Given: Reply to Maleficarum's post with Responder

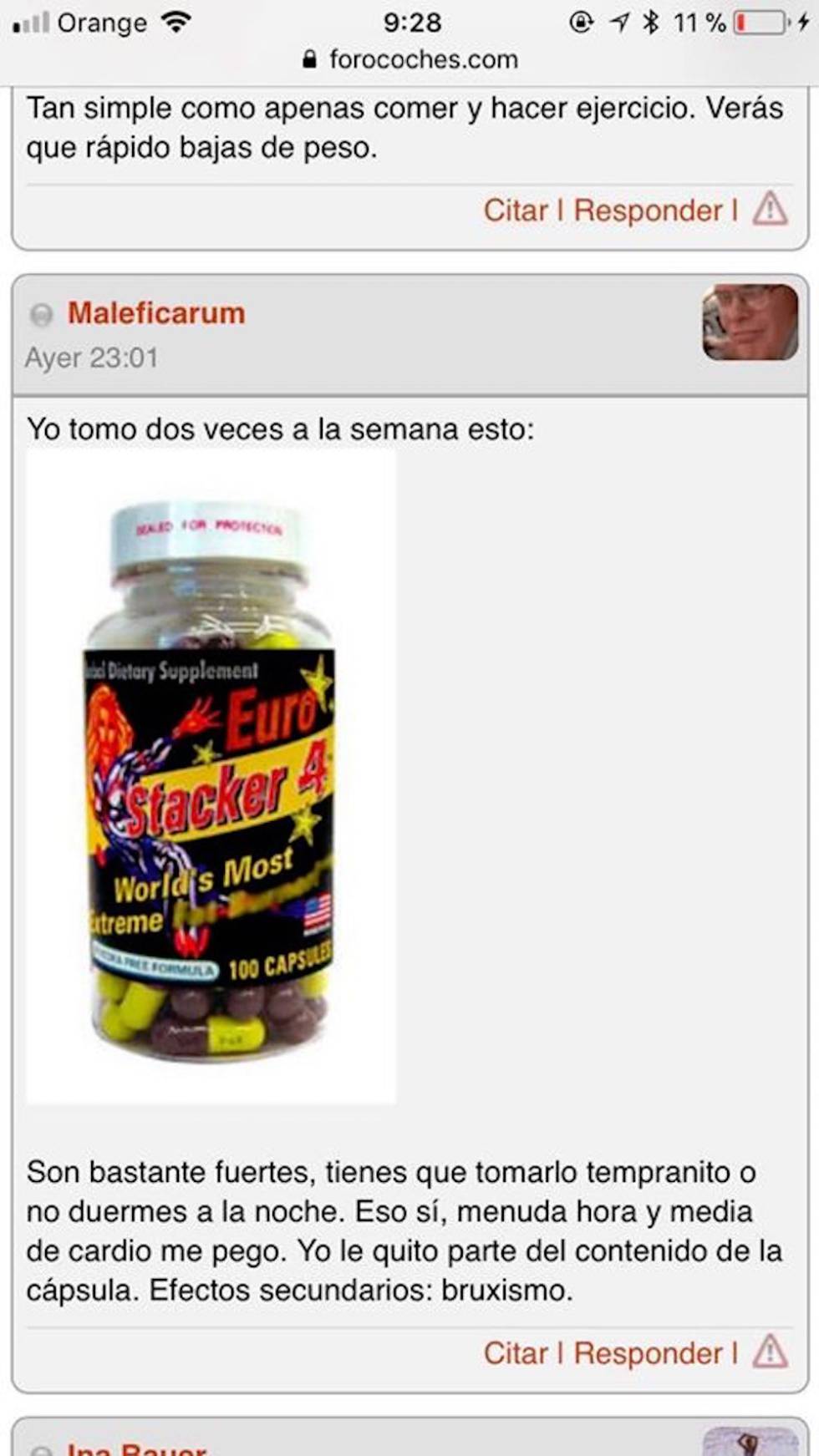Looking at the screenshot, I should [648, 1353].
